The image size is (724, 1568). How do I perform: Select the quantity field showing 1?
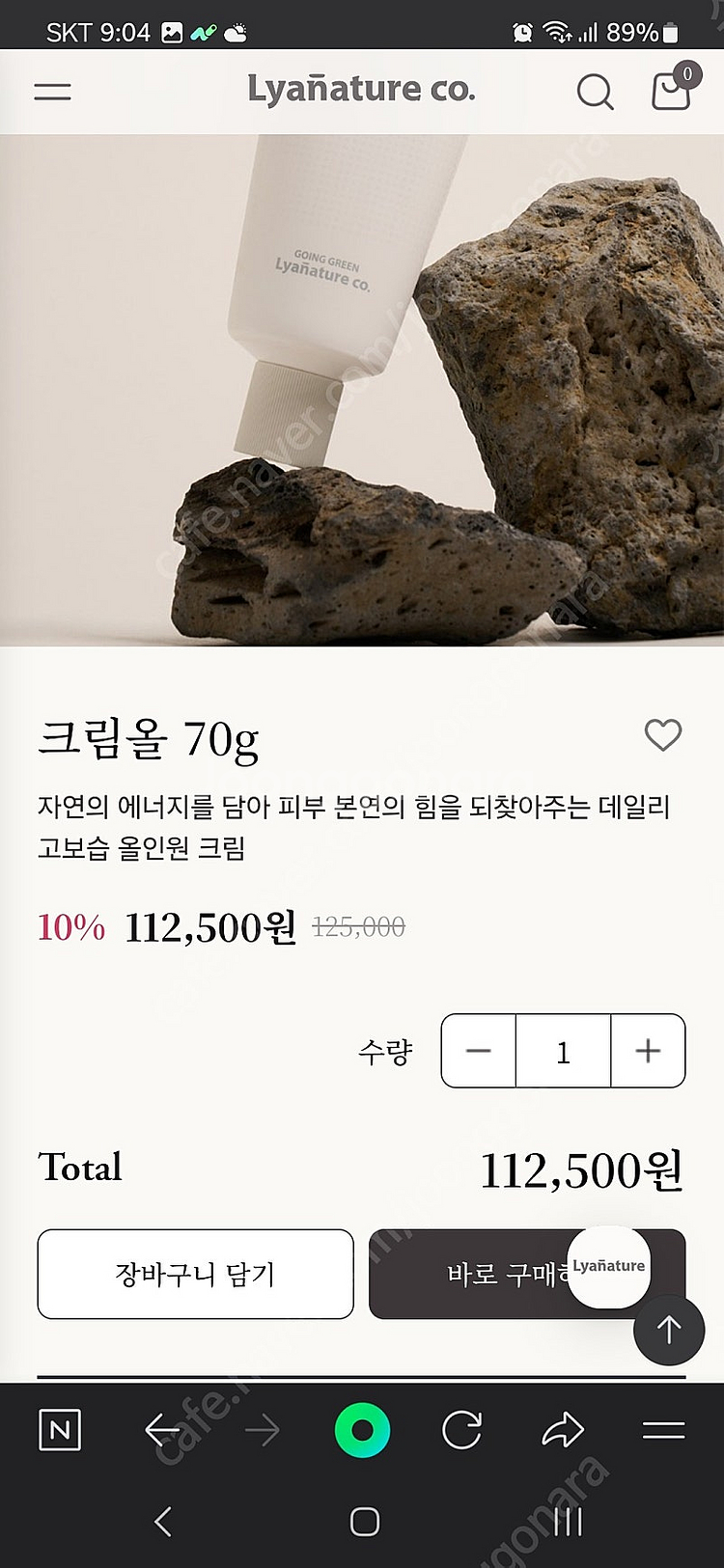coord(563,1052)
